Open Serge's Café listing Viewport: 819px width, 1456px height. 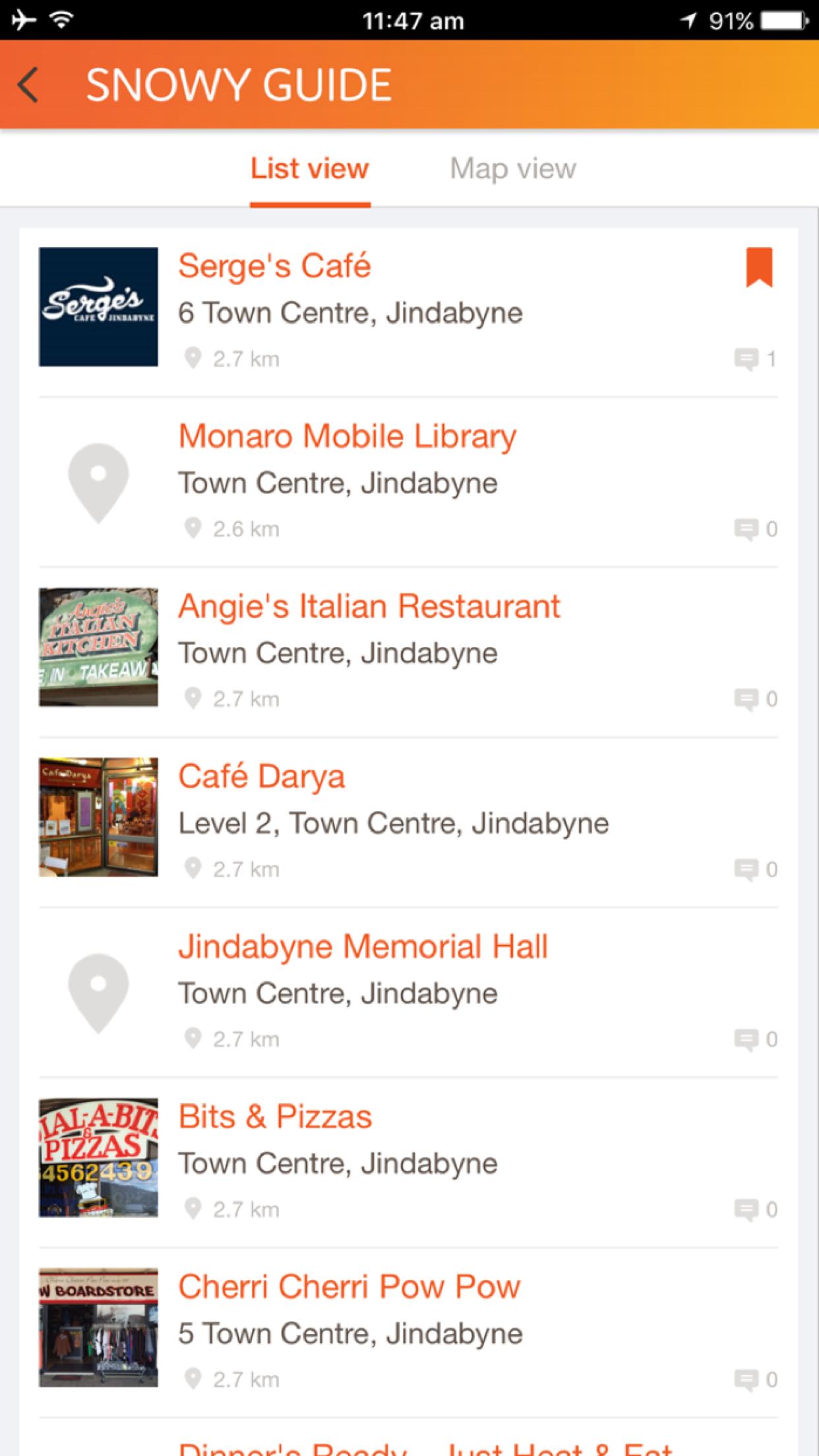point(274,266)
